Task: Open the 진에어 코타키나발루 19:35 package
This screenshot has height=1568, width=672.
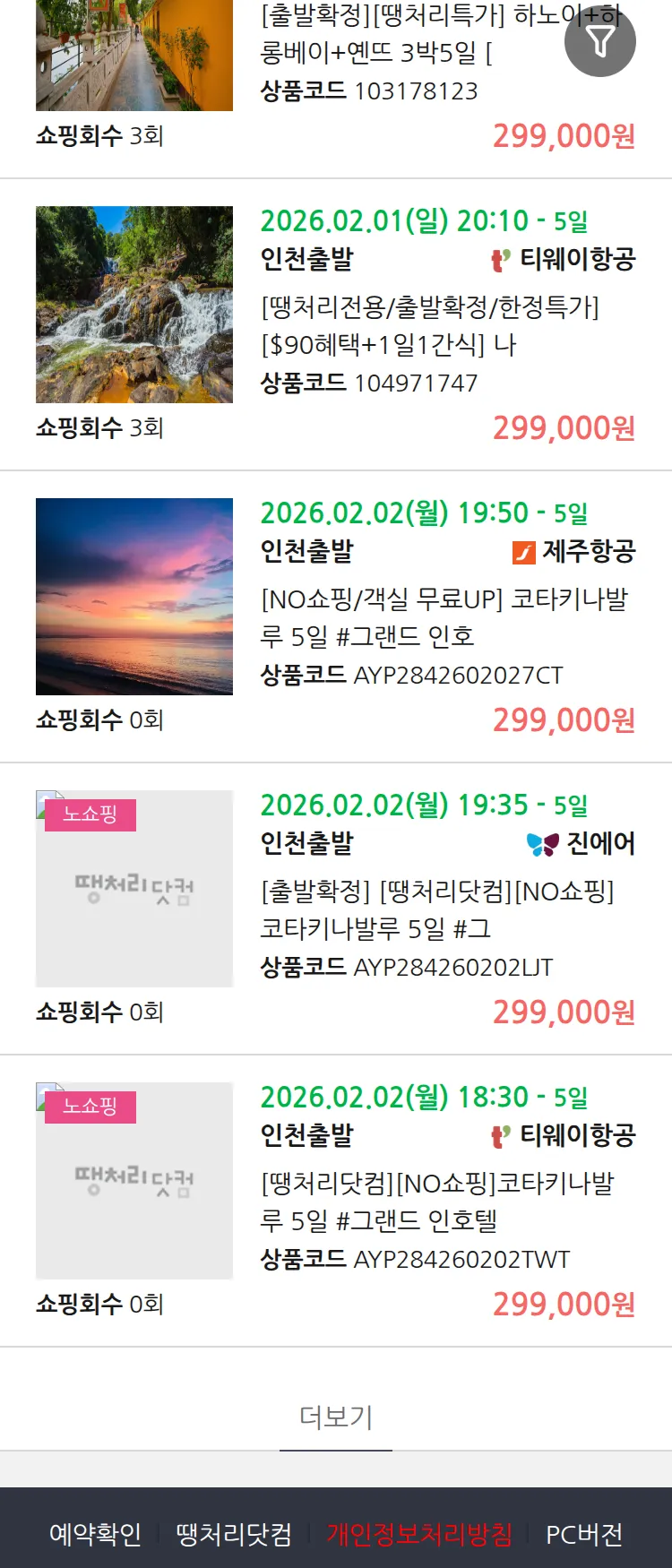Action: pyautogui.click(x=436, y=909)
